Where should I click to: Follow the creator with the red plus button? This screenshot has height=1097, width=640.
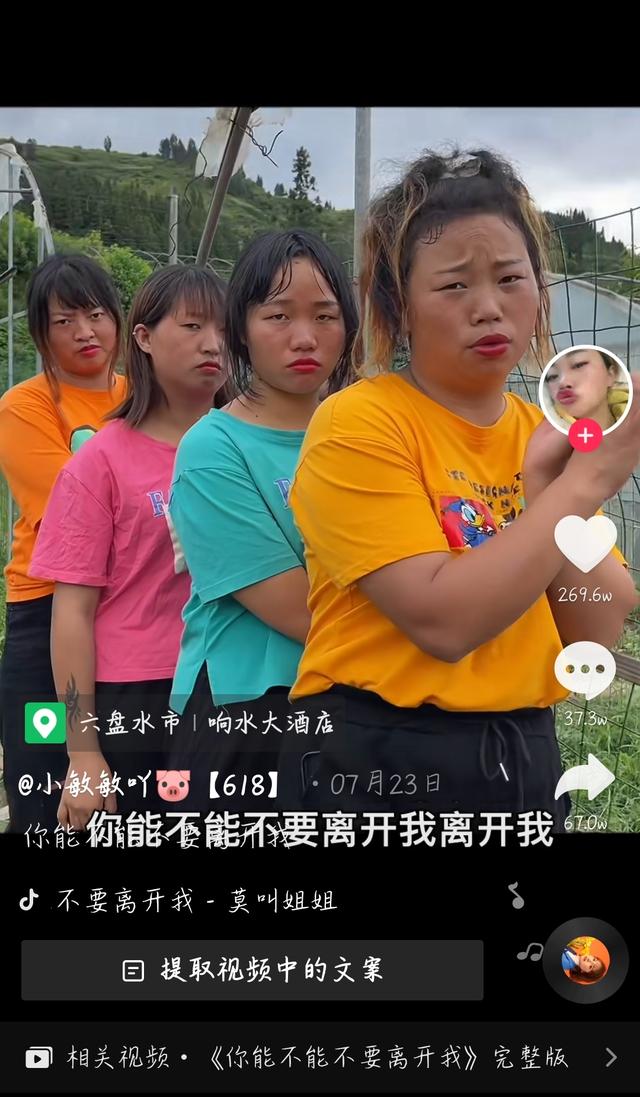click(585, 436)
